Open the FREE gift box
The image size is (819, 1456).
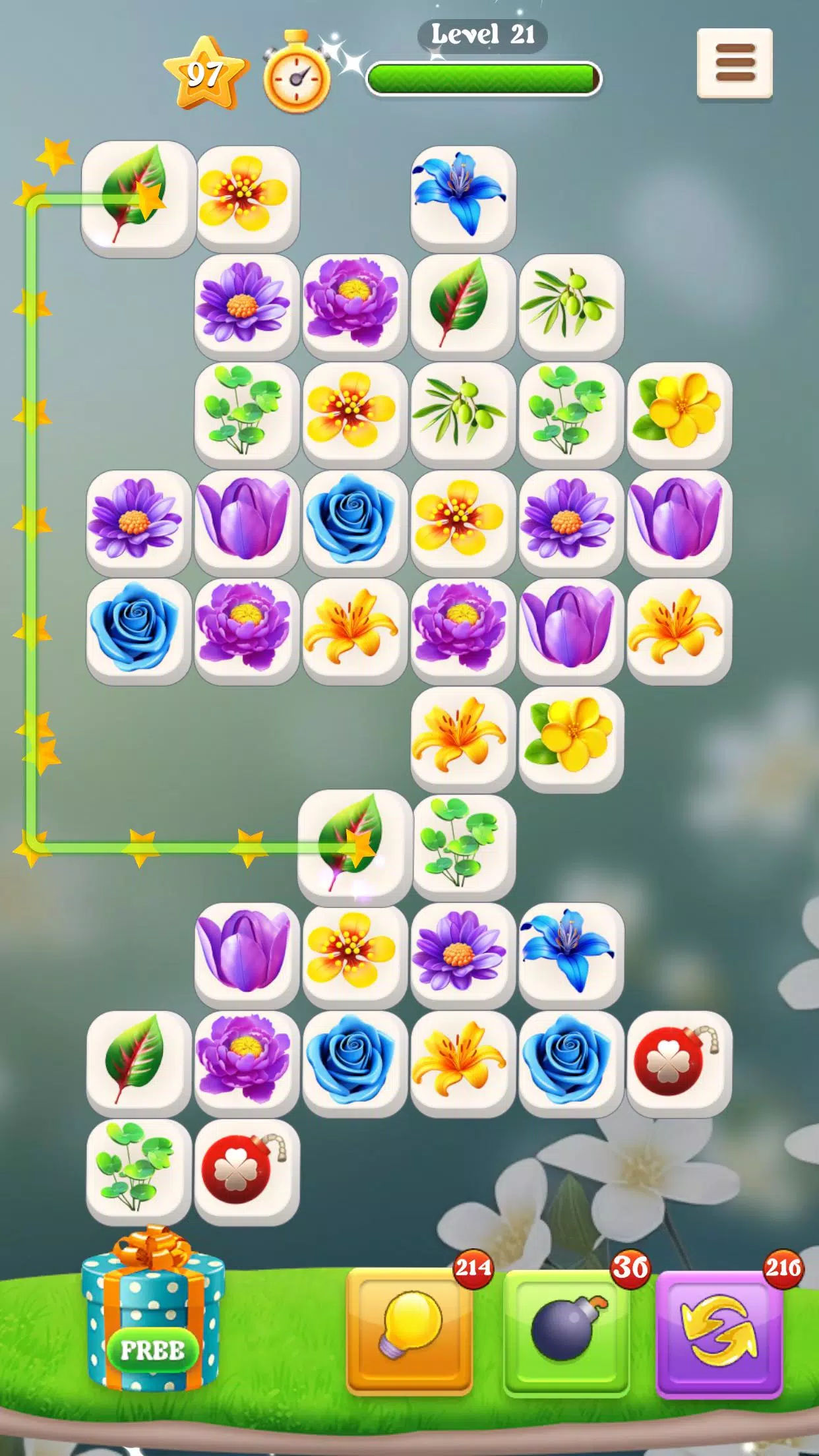153,1312
